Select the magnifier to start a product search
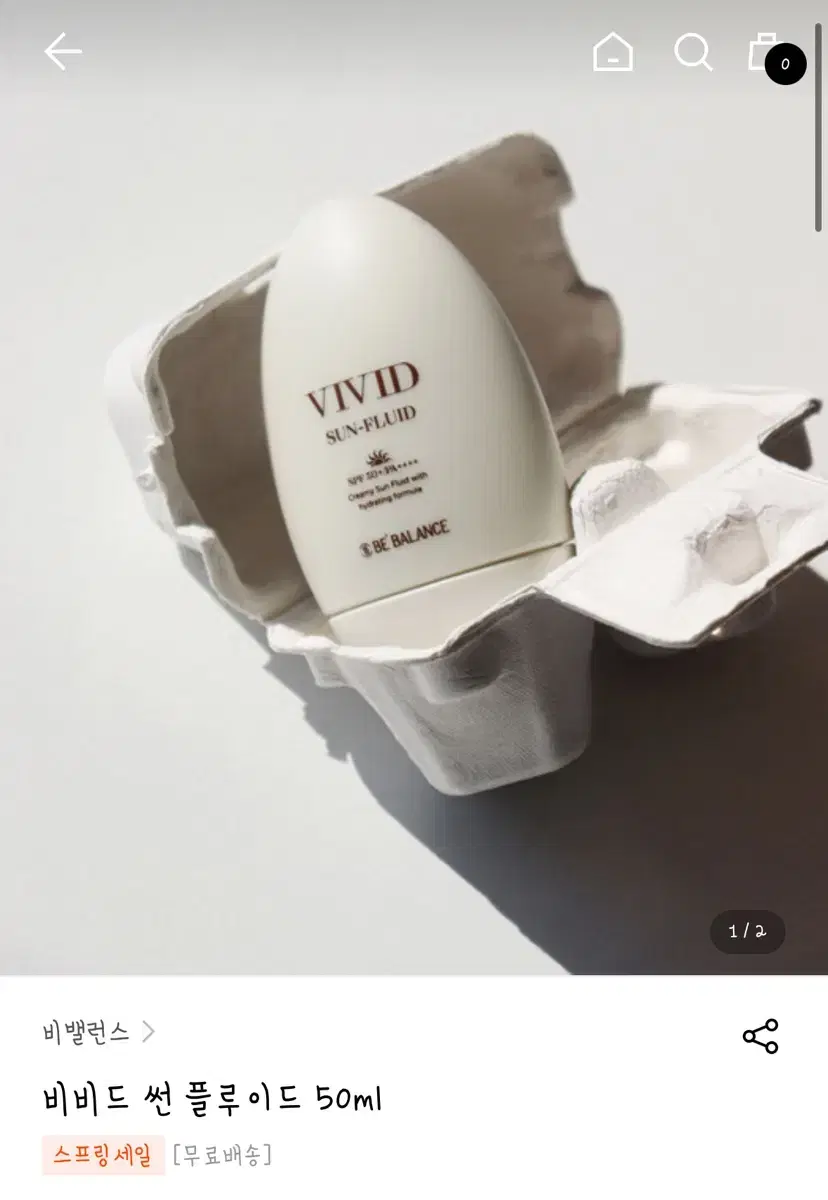Screen dimensions: 828x1200 coord(693,52)
